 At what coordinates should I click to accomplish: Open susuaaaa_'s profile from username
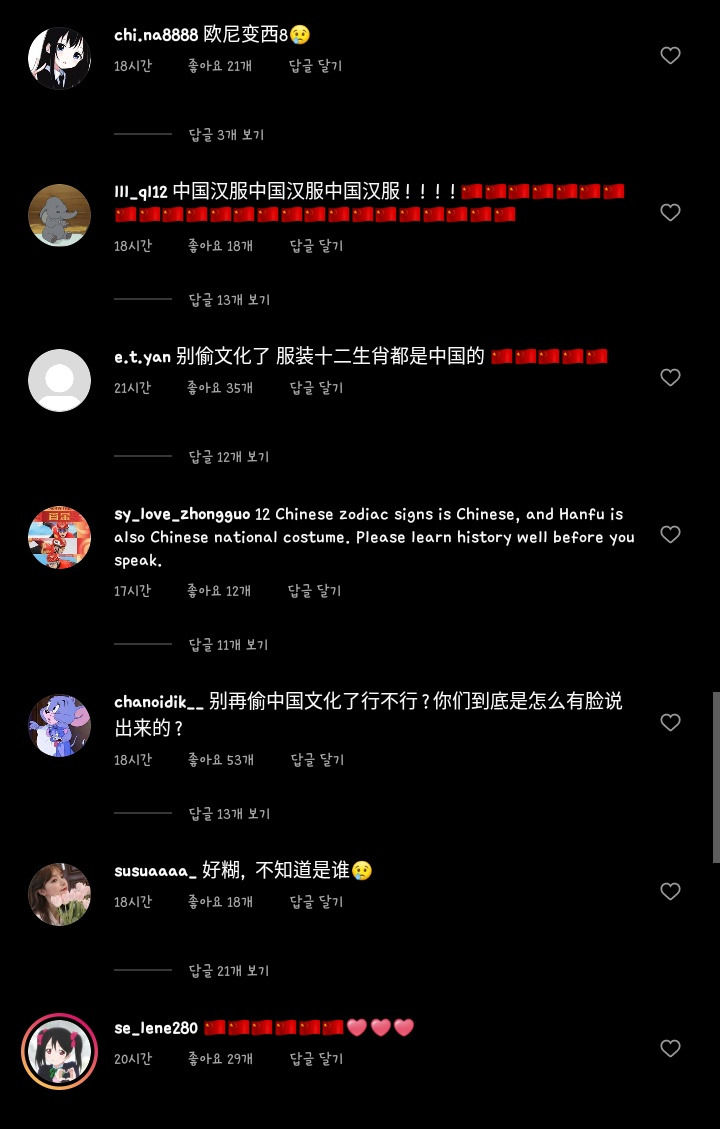(x=155, y=871)
